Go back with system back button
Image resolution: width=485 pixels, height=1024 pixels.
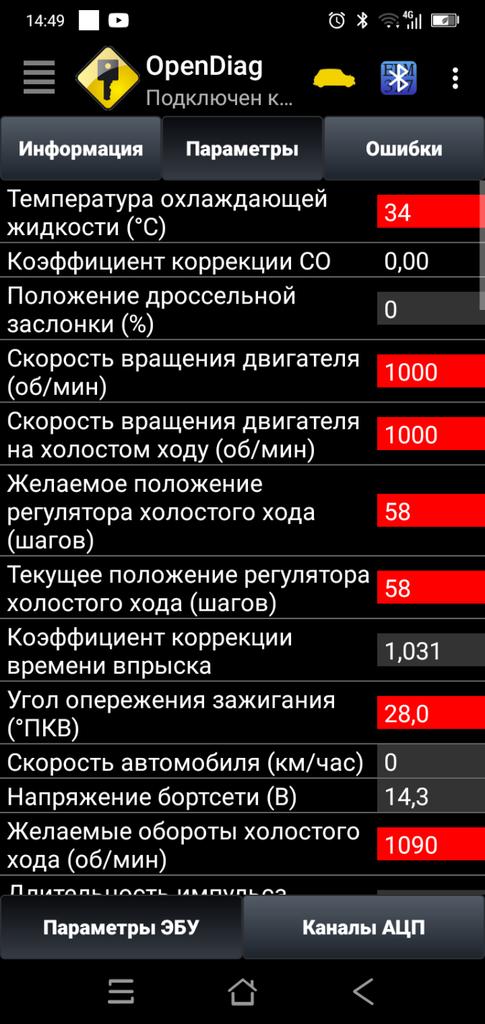(x=363, y=991)
